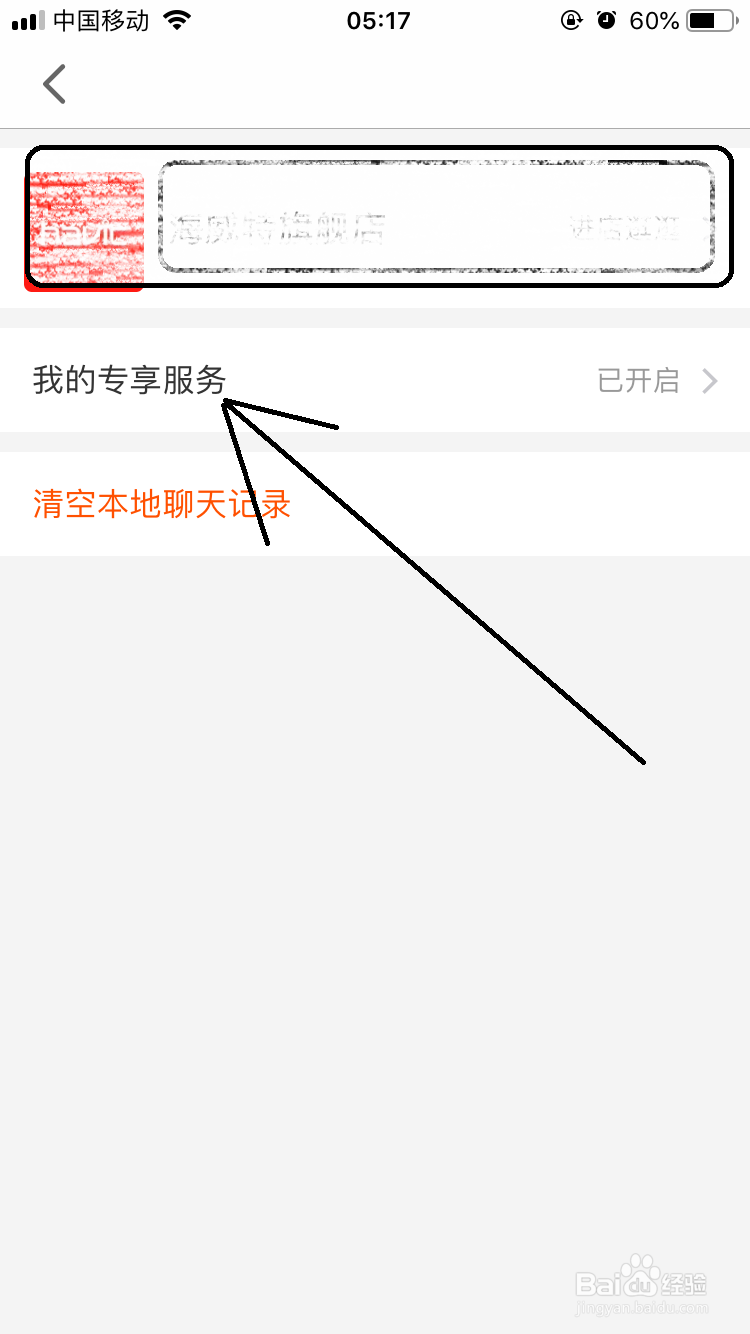Tap the cellular signal bars icon
Viewport: 750px width, 1334px height.
click(x=22, y=18)
